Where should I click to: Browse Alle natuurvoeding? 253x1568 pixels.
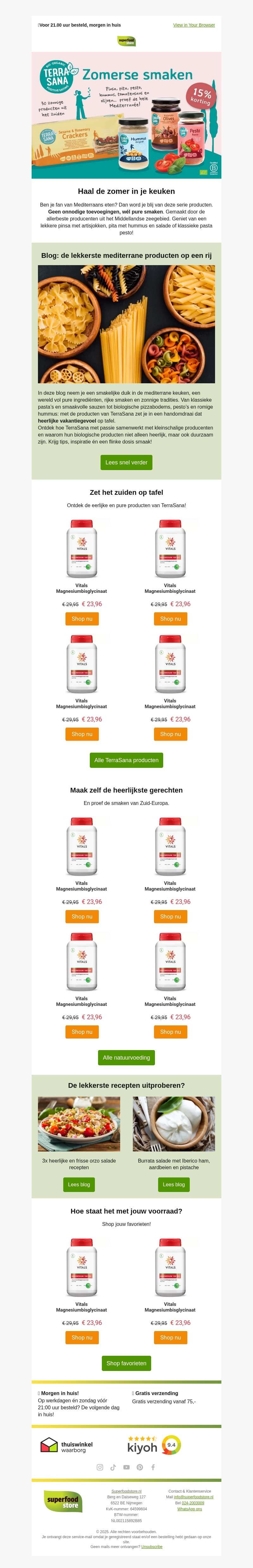(x=126, y=1057)
